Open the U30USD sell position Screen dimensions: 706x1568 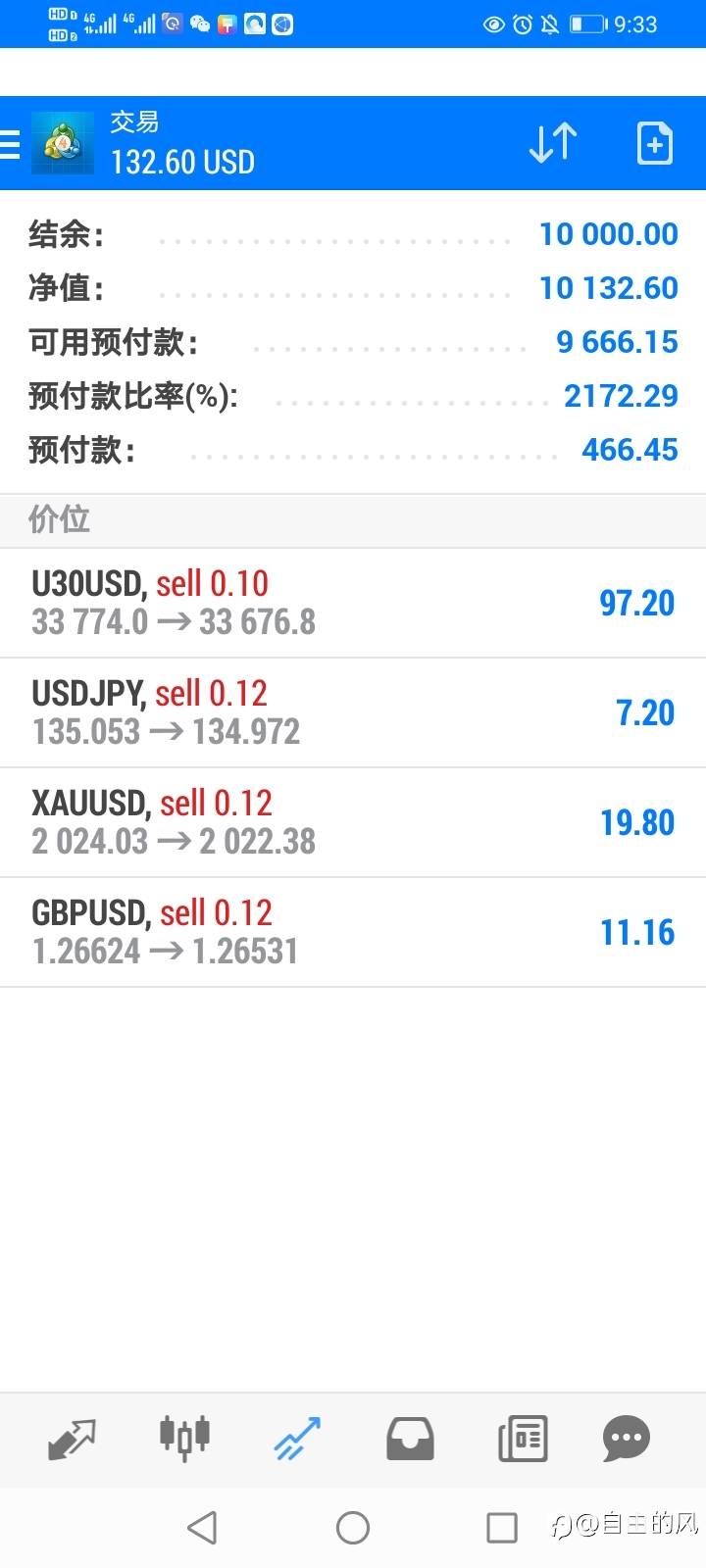[x=353, y=603]
